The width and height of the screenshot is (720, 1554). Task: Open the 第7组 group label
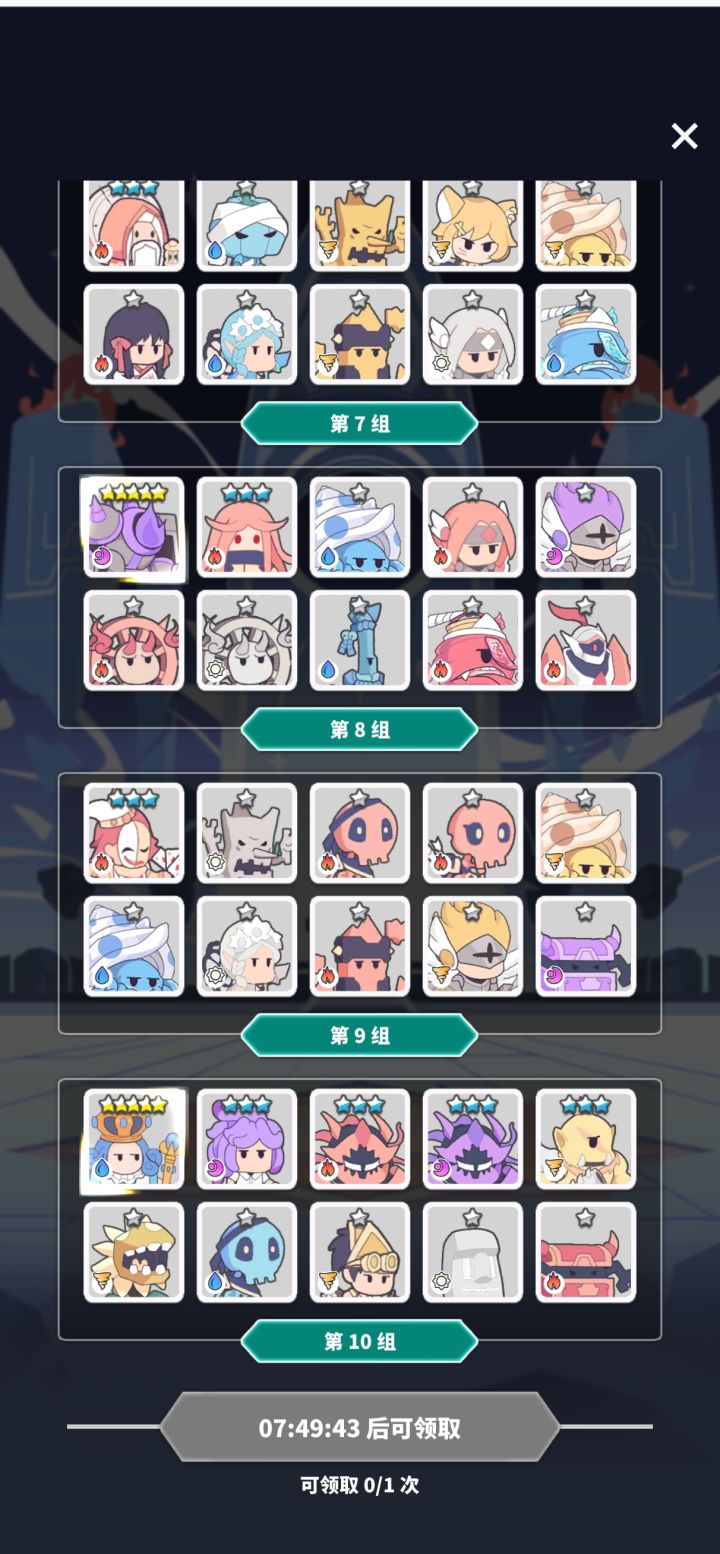click(360, 423)
